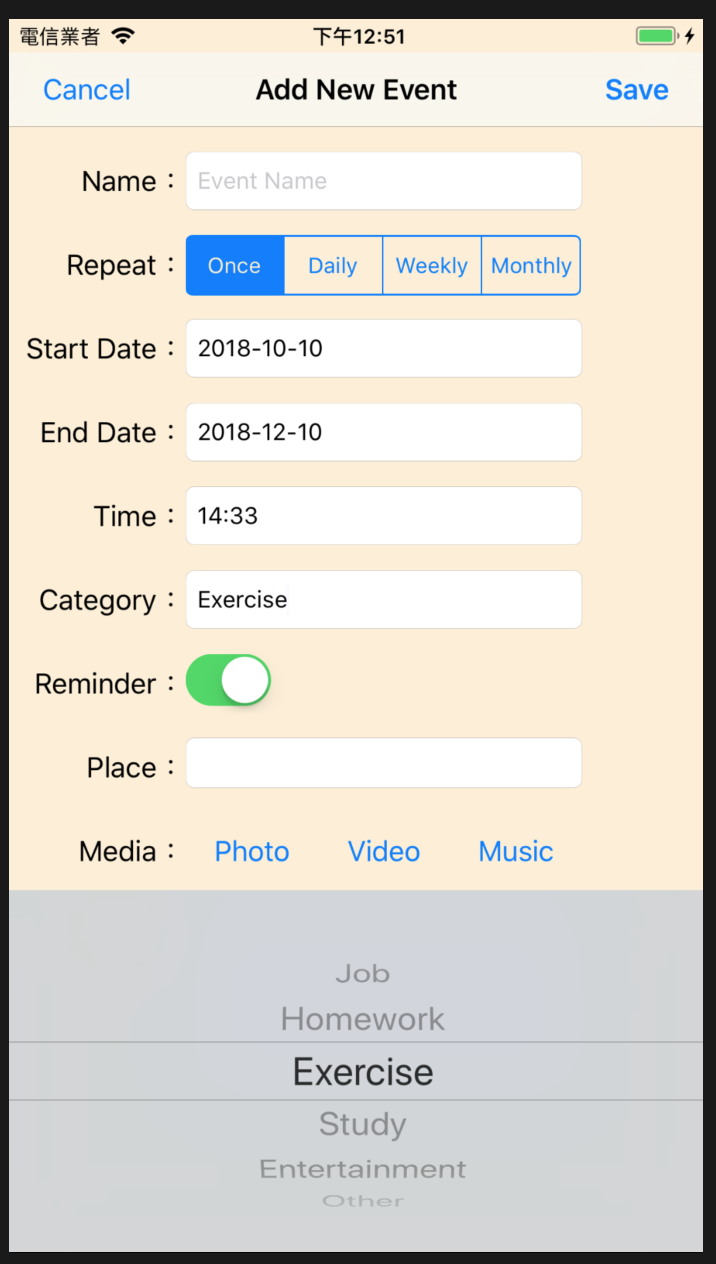Screen dimensions: 716x1264
Task: Save the new event
Action: (x=636, y=90)
